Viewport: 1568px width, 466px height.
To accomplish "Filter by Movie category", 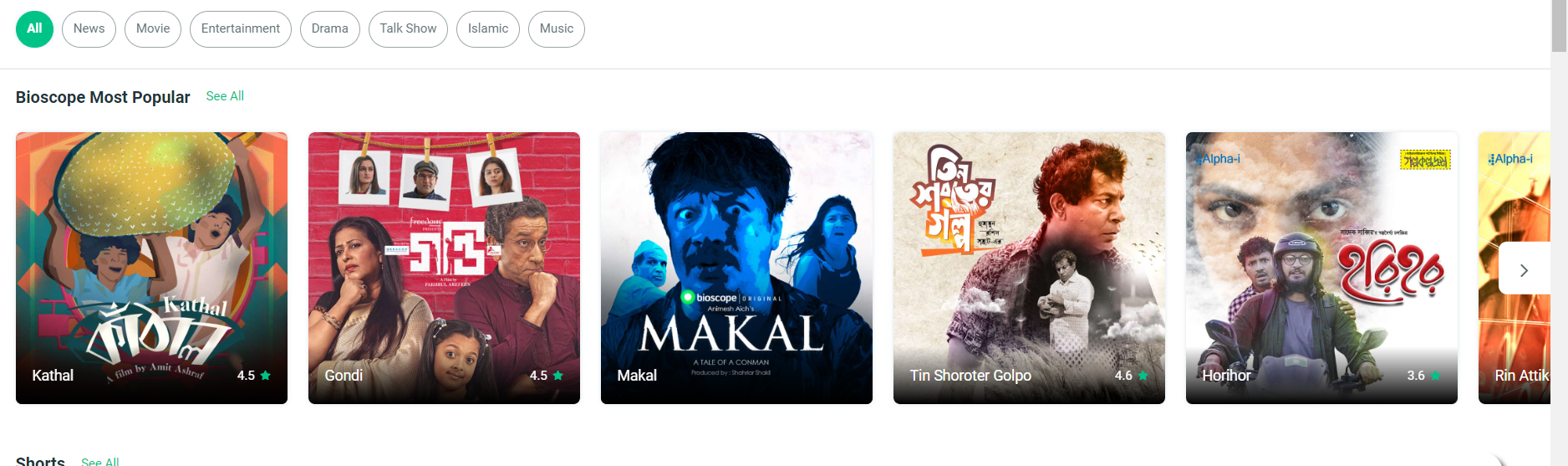I will tap(153, 28).
